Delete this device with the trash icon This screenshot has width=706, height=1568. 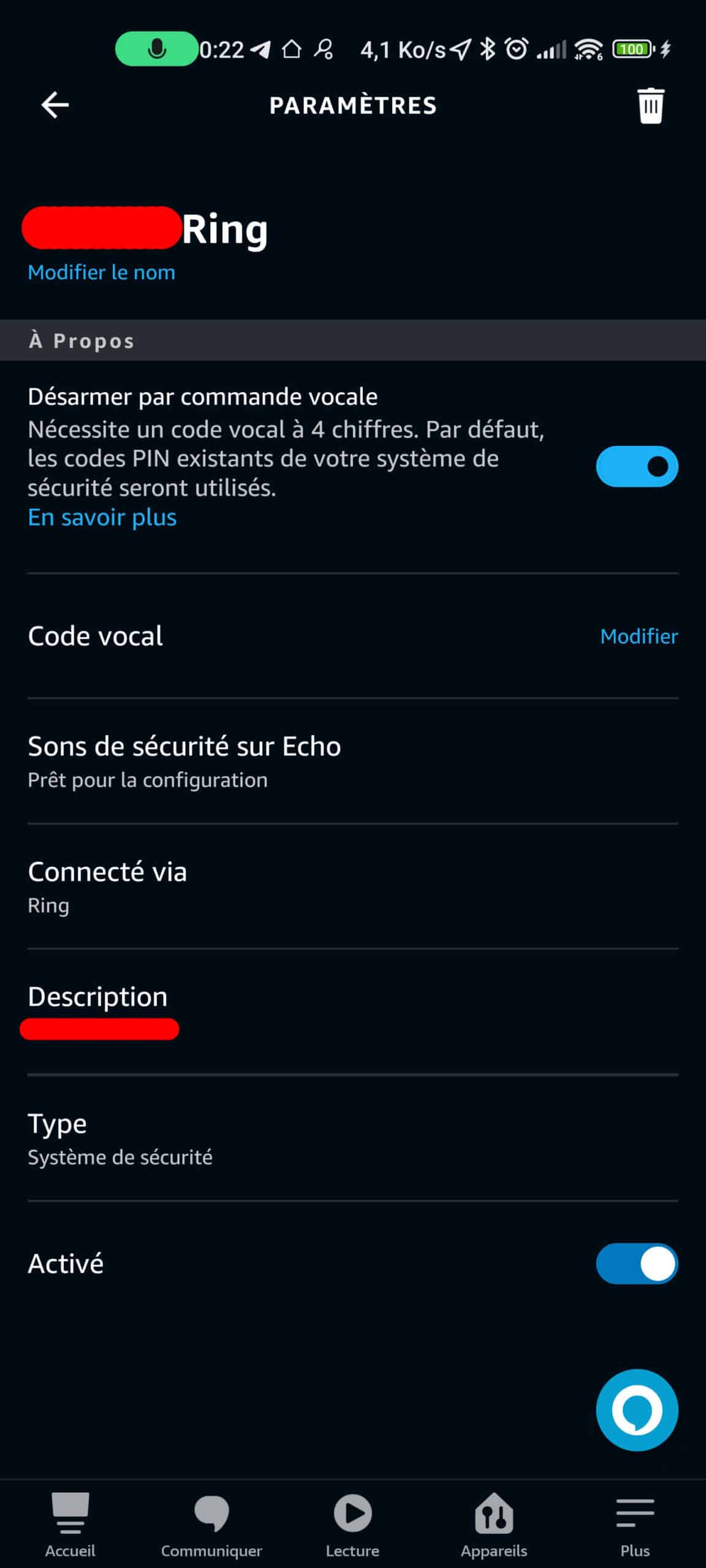[x=650, y=105]
